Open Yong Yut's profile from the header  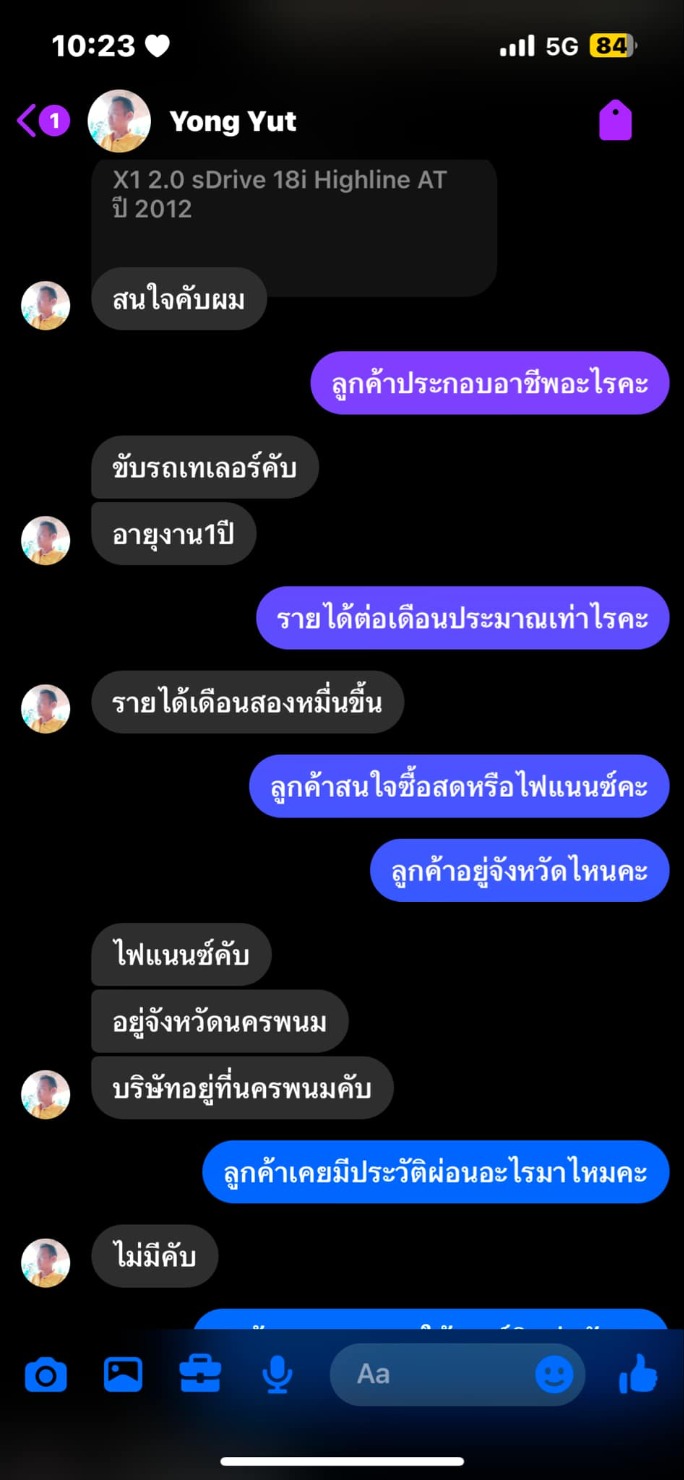(232, 122)
